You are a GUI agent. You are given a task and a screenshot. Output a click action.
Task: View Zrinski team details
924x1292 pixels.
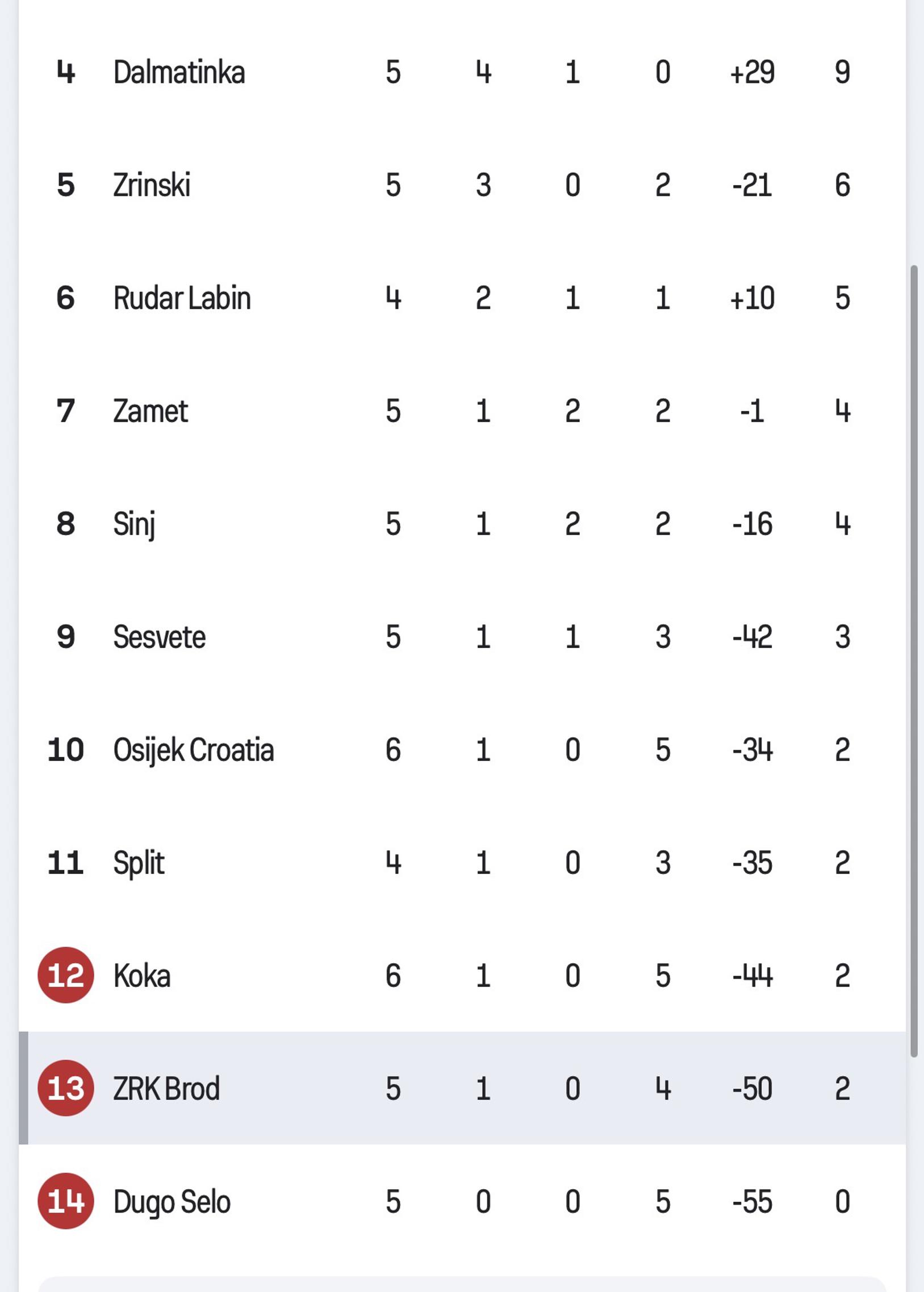151,185
